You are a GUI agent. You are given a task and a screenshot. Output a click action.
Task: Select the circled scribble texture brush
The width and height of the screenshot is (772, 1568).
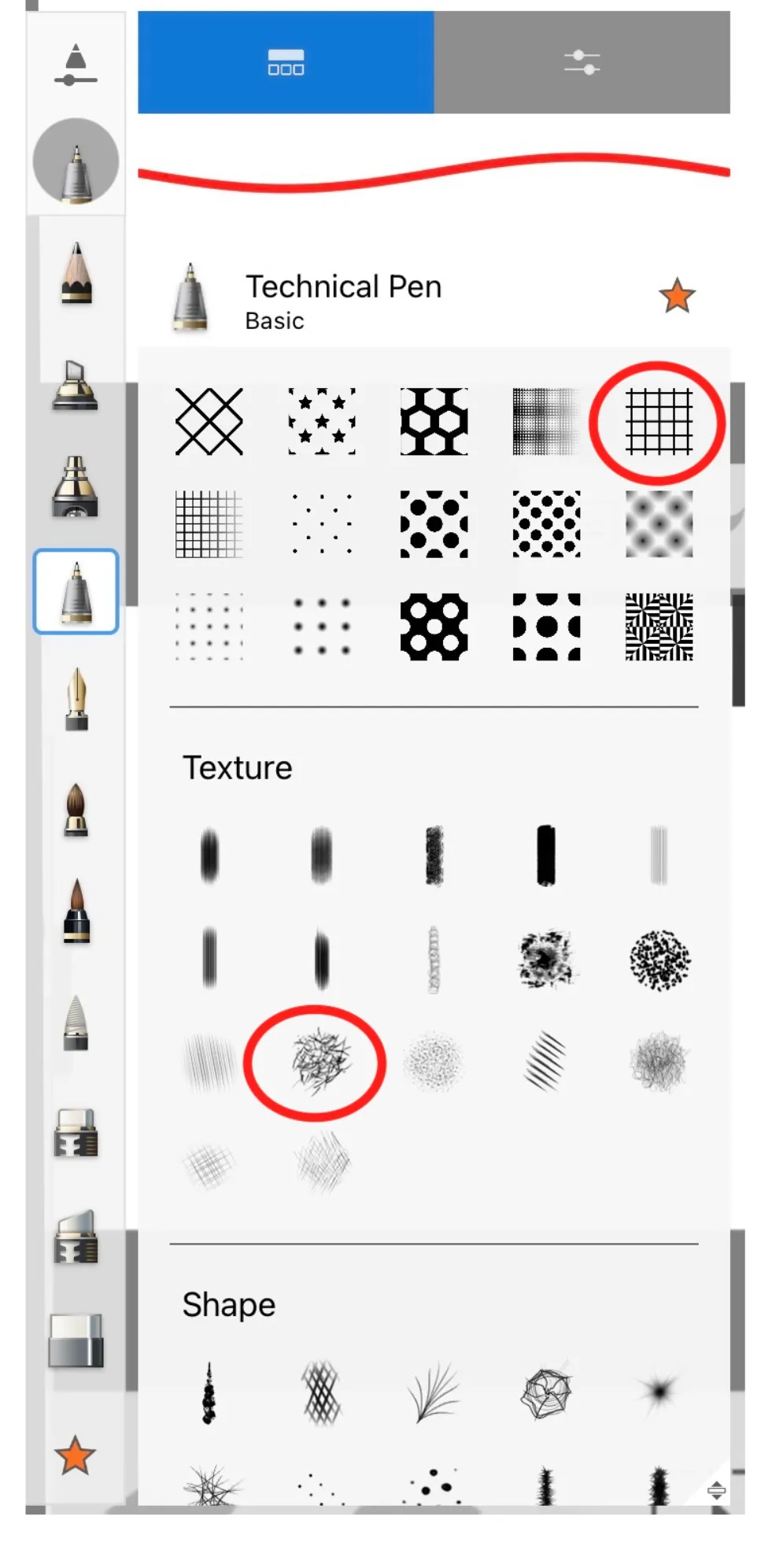(x=320, y=1062)
